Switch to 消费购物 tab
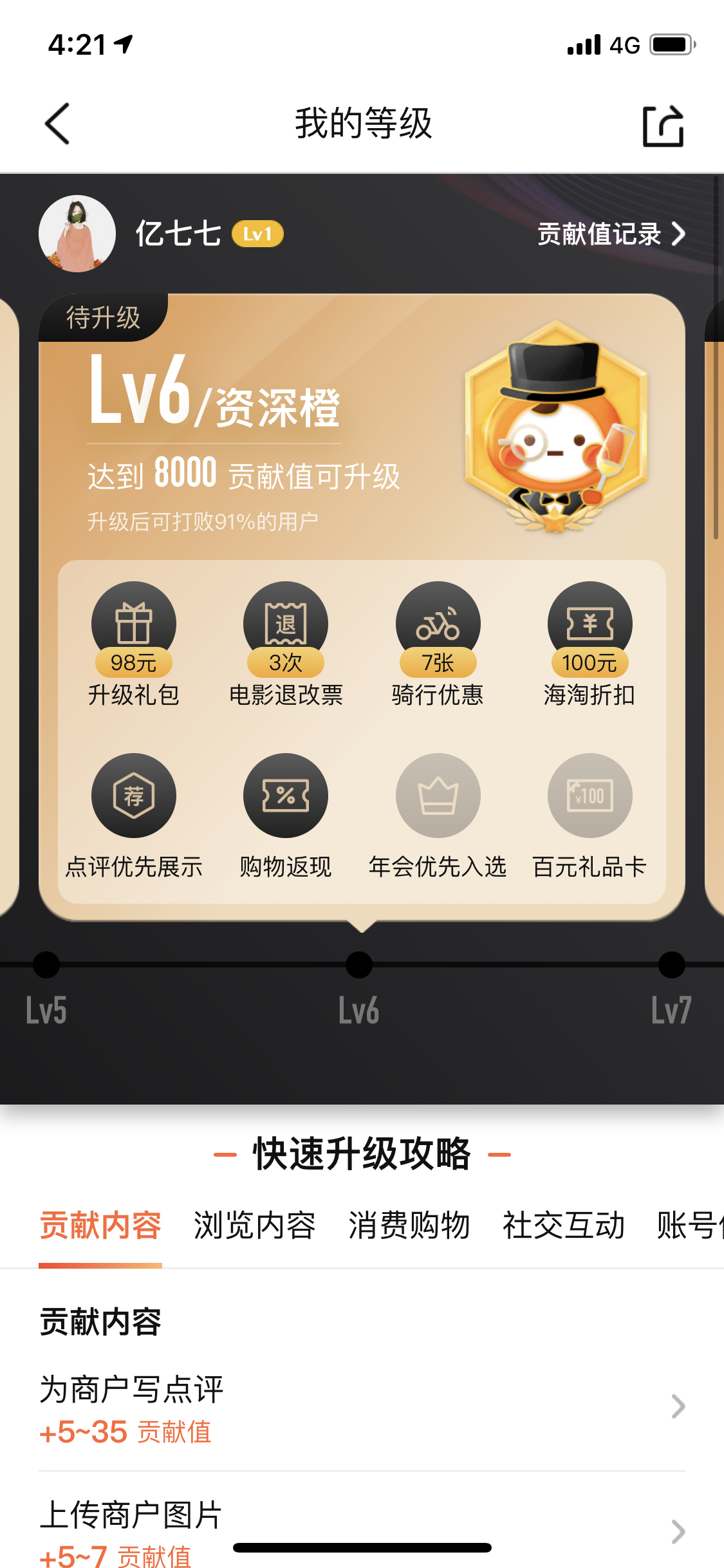 click(x=409, y=1226)
